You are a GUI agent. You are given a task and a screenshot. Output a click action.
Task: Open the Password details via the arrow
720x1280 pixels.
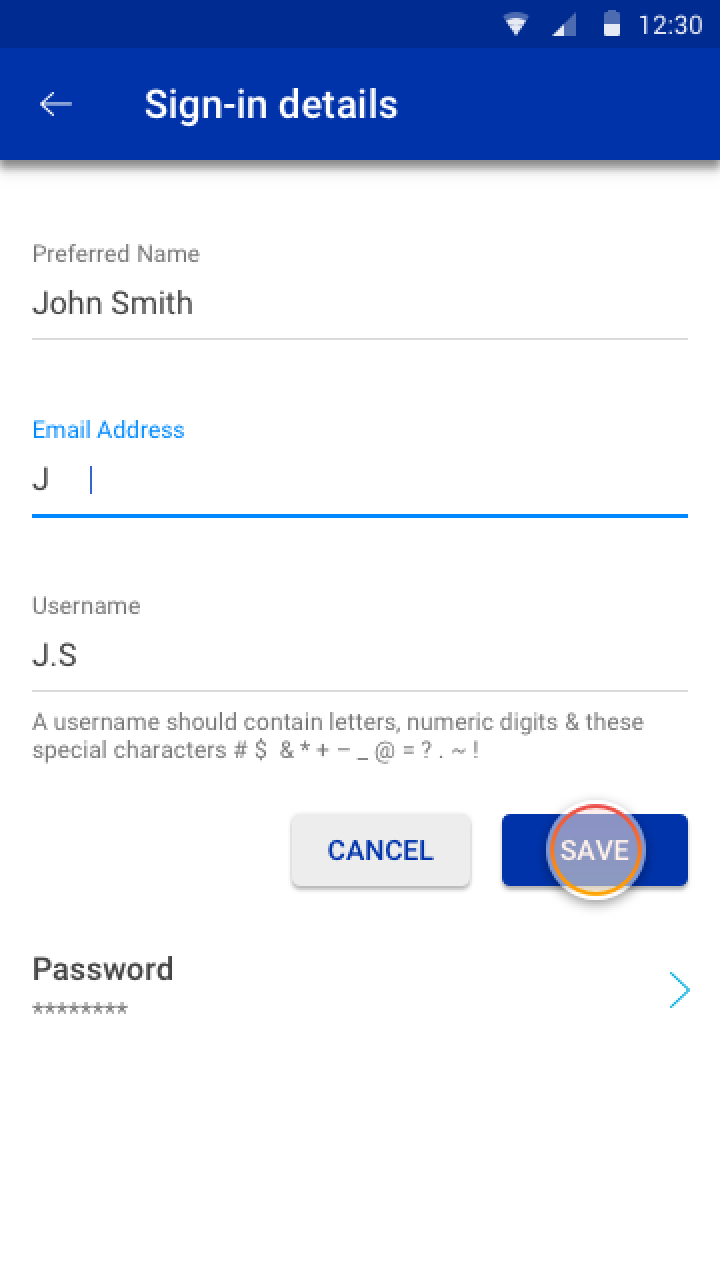click(679, 989)
